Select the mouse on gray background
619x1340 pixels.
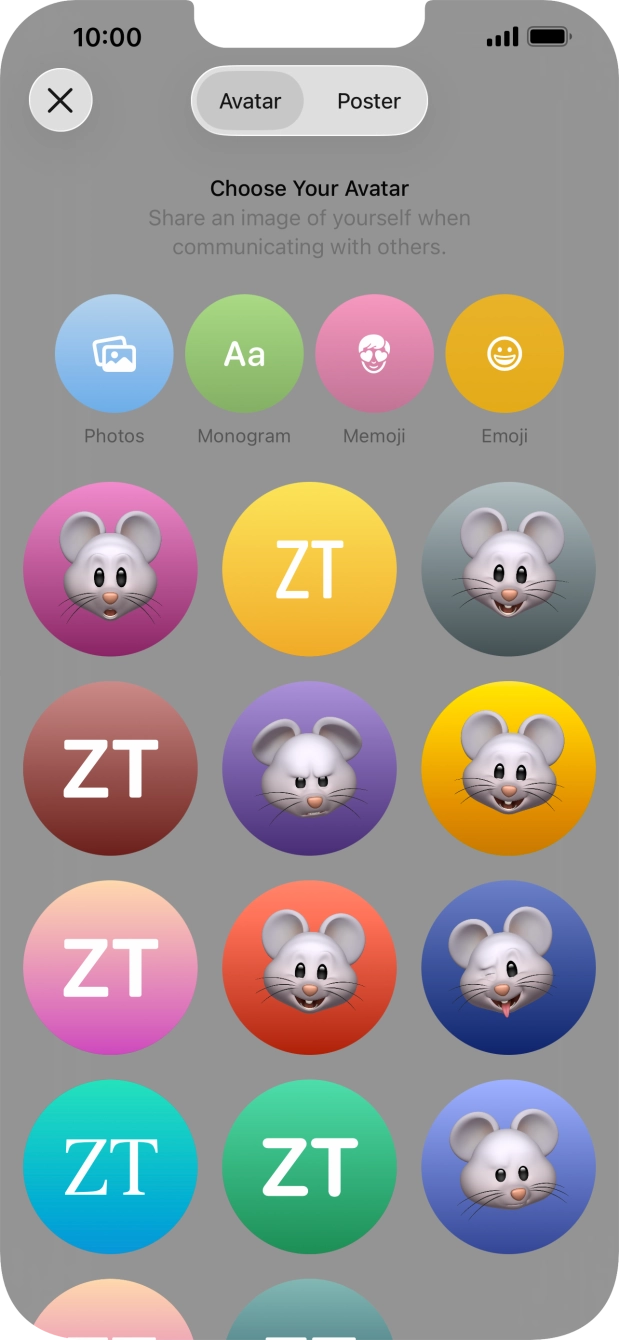[x=508, y=569]
